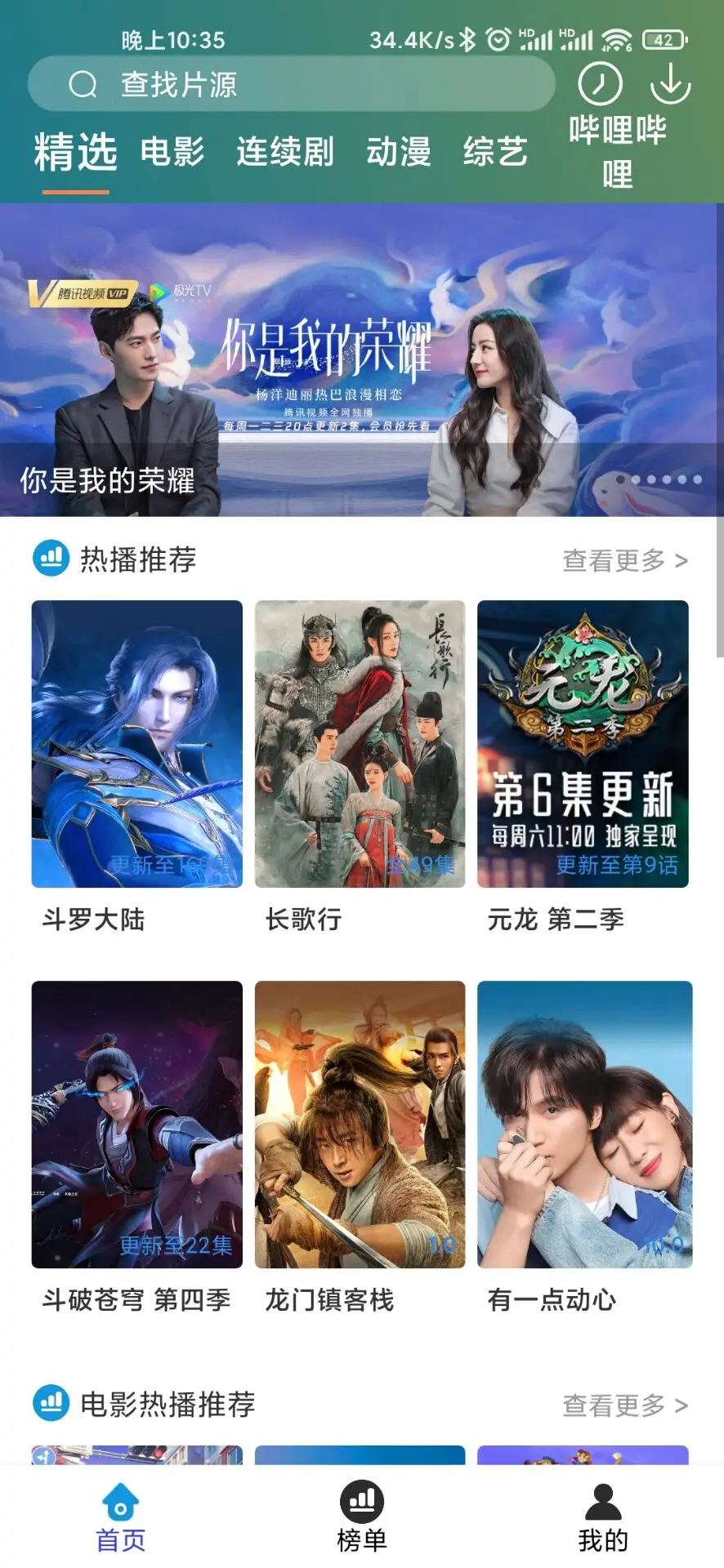Open downloads via the download arrow icon
The image size is (724, 1568).
tap(671, 84)
